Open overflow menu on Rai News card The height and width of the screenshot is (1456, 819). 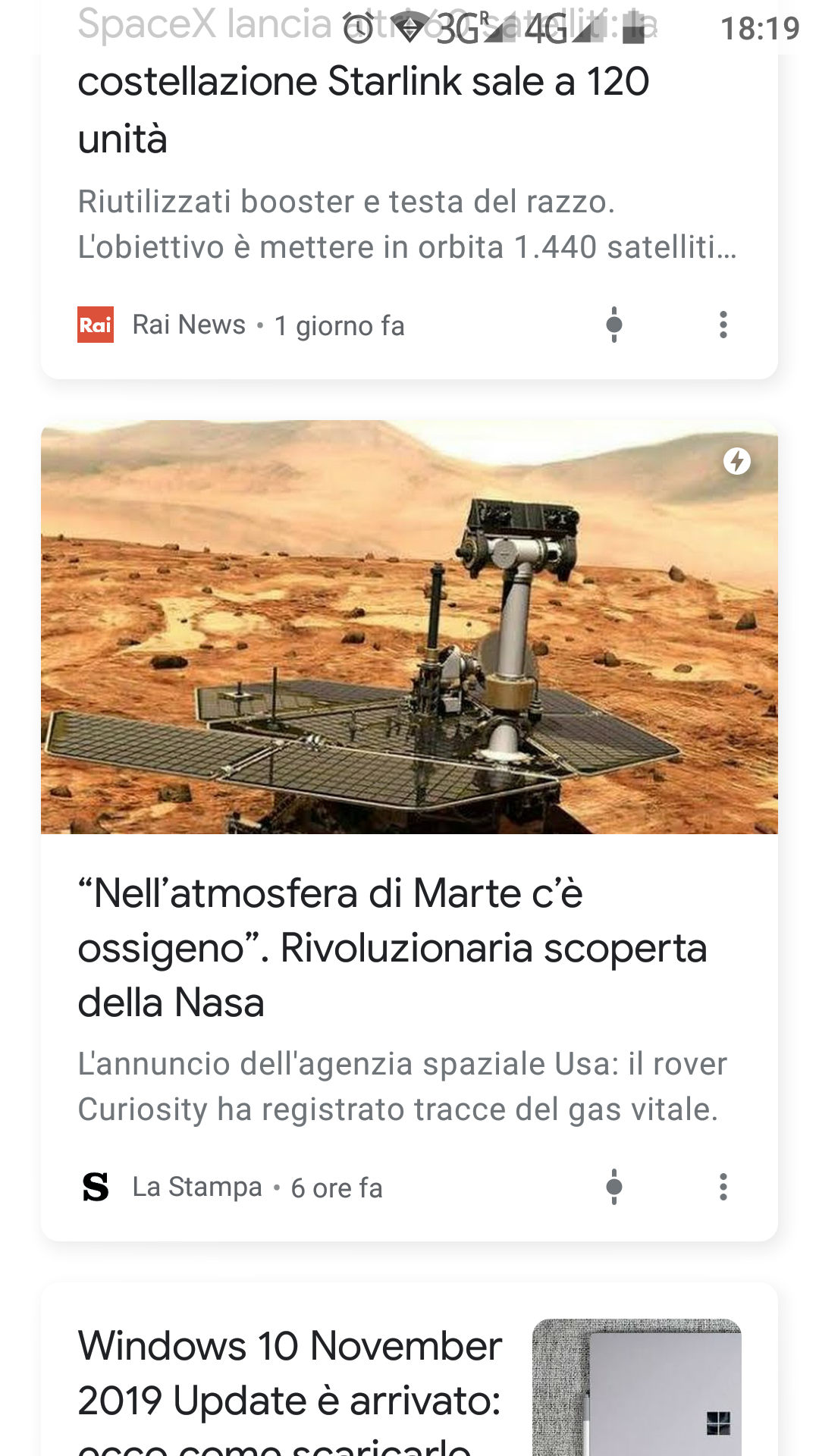[x=723, y=325]
